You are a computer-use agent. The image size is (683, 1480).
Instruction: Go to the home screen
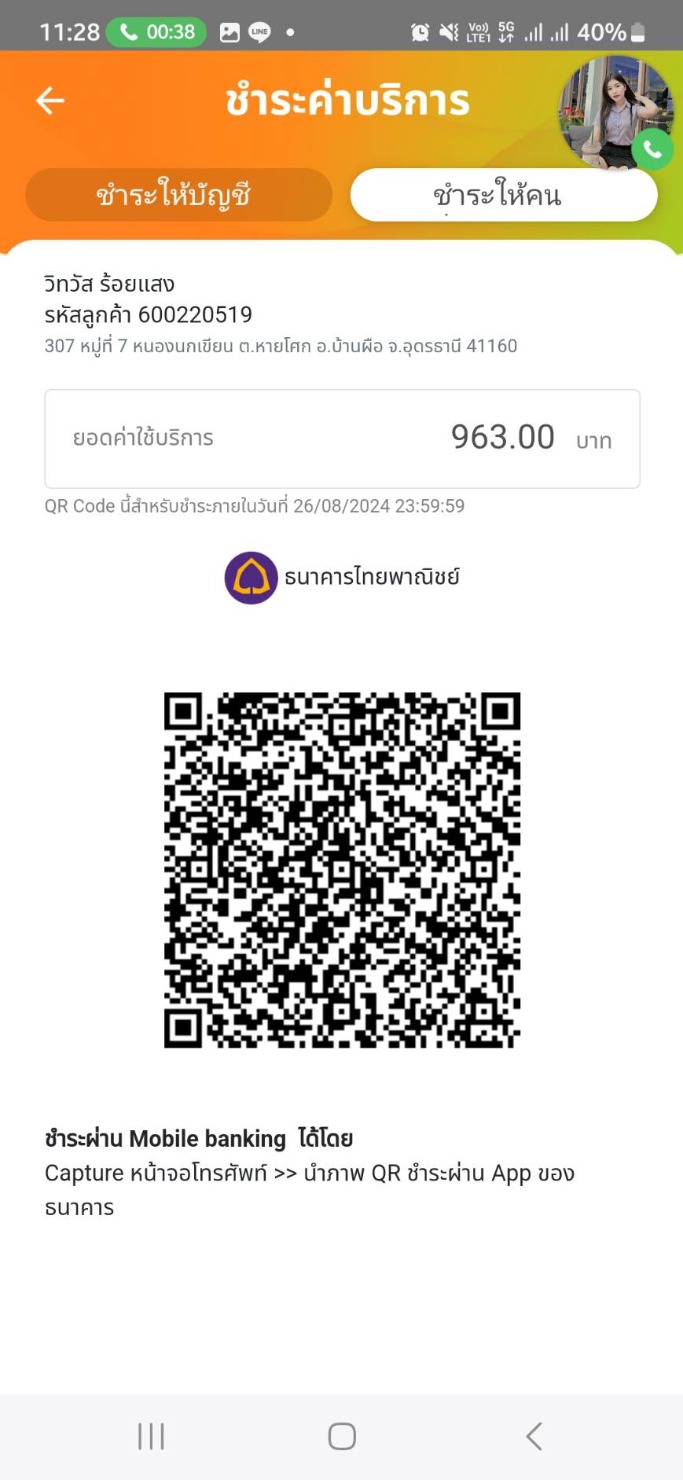coord(342,1436)
